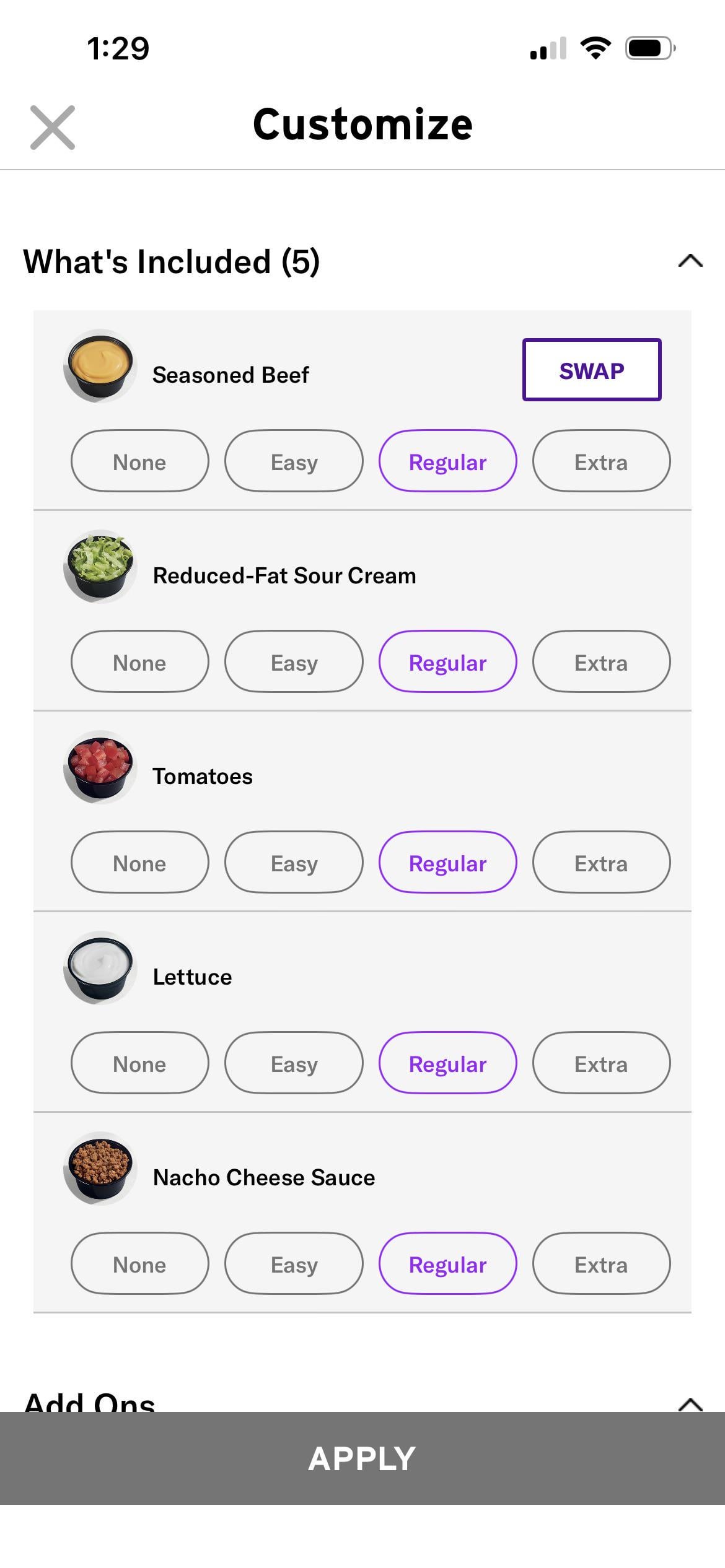
Task: Choose Regular amount for Tomatoes
Action: [447, 863]
